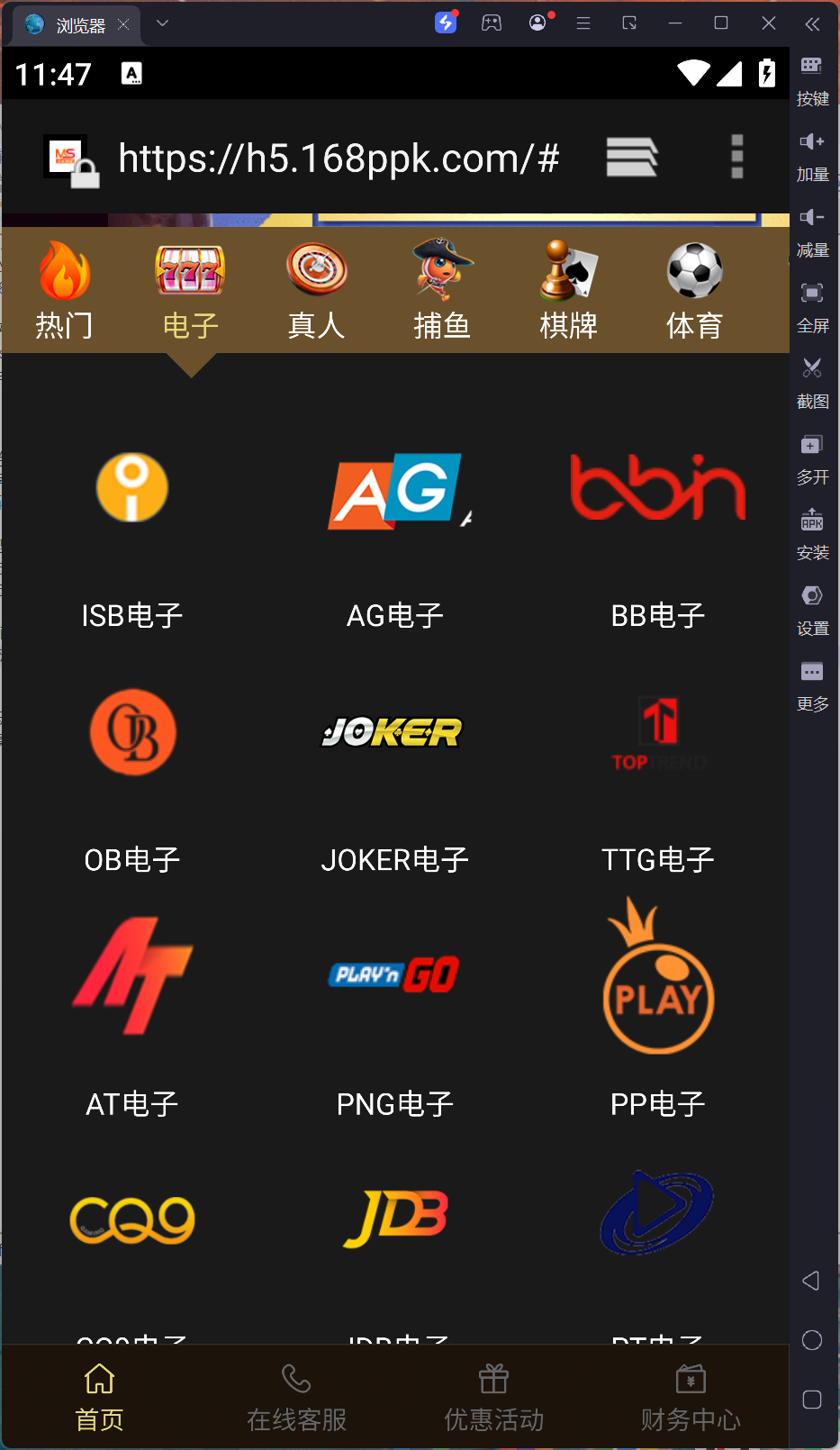This screenshot has width=840, height=1450.
Task: Select the CQ9电子 provider logo
Action: point(131,1218)
